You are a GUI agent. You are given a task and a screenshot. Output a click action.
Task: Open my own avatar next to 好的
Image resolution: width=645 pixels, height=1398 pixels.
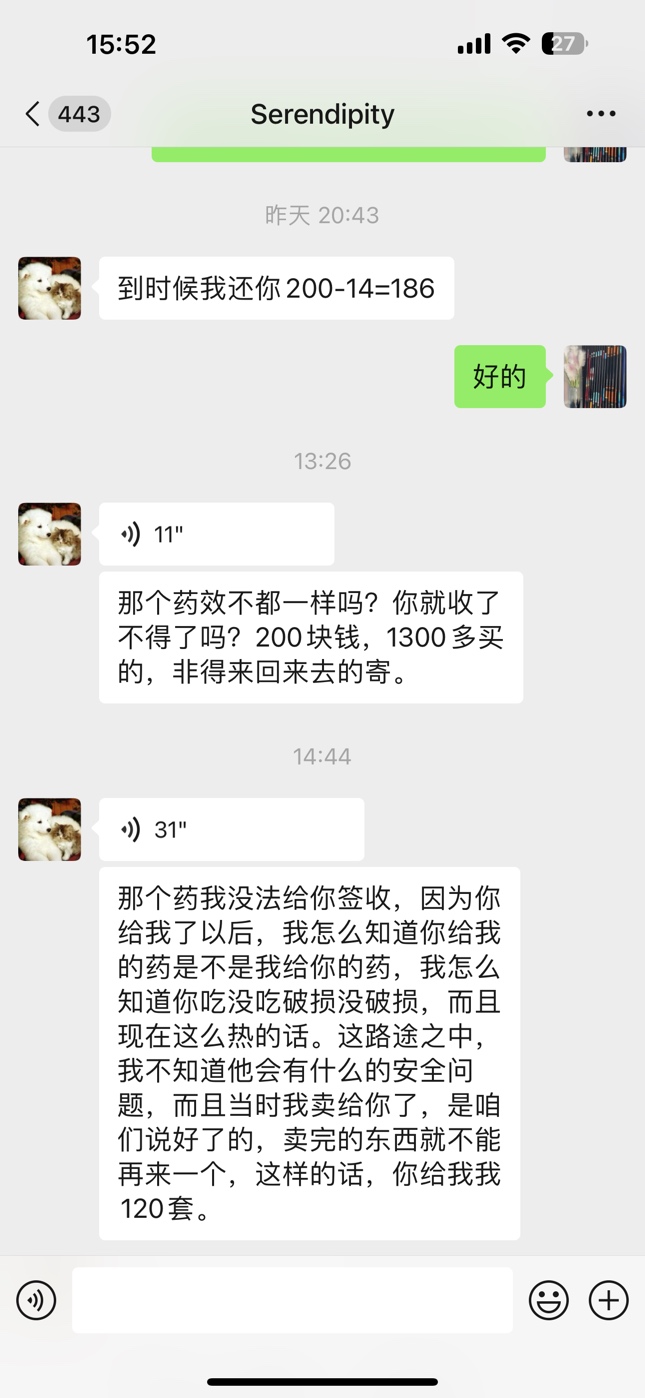[x=595, y=376]
